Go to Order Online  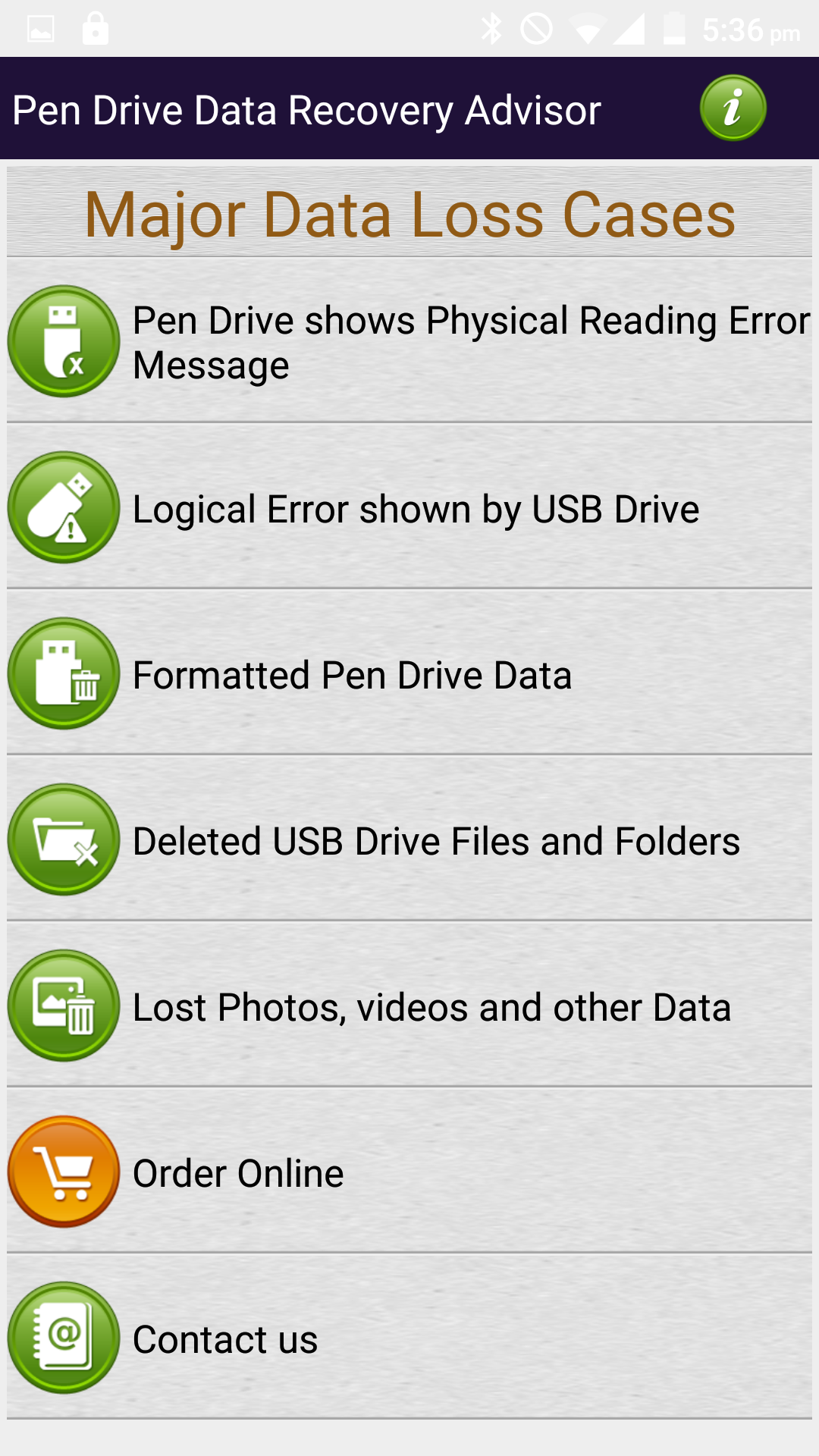[409, 1173]
